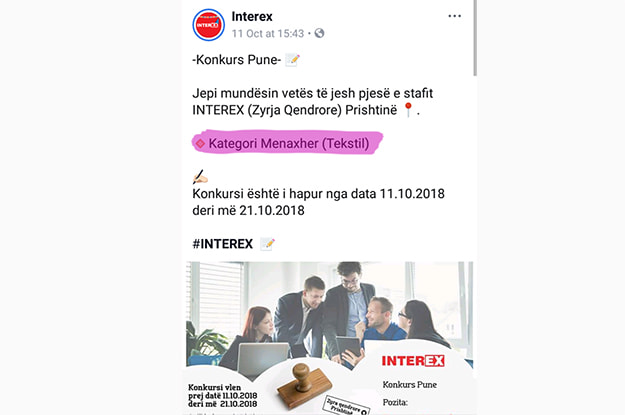Open the post's three-dot options menu
Screen dimensions: 625x415
tap(455, 17)
